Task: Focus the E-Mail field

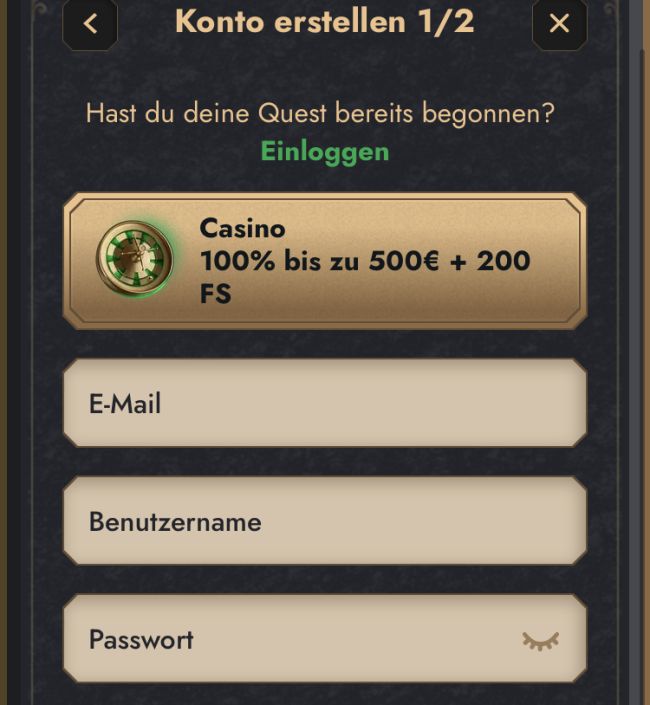Action: tap(324, 404)
